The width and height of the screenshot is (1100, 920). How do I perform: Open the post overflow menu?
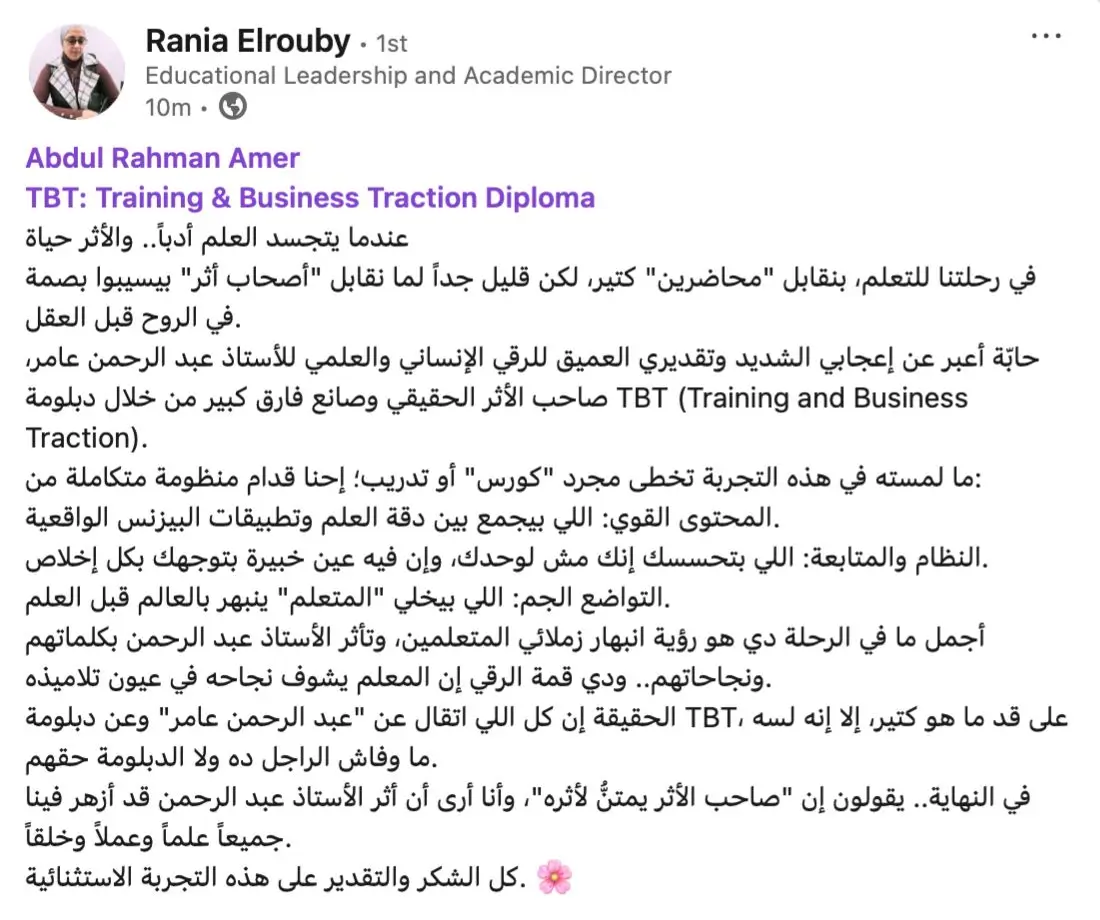(x=1045, y=37)
